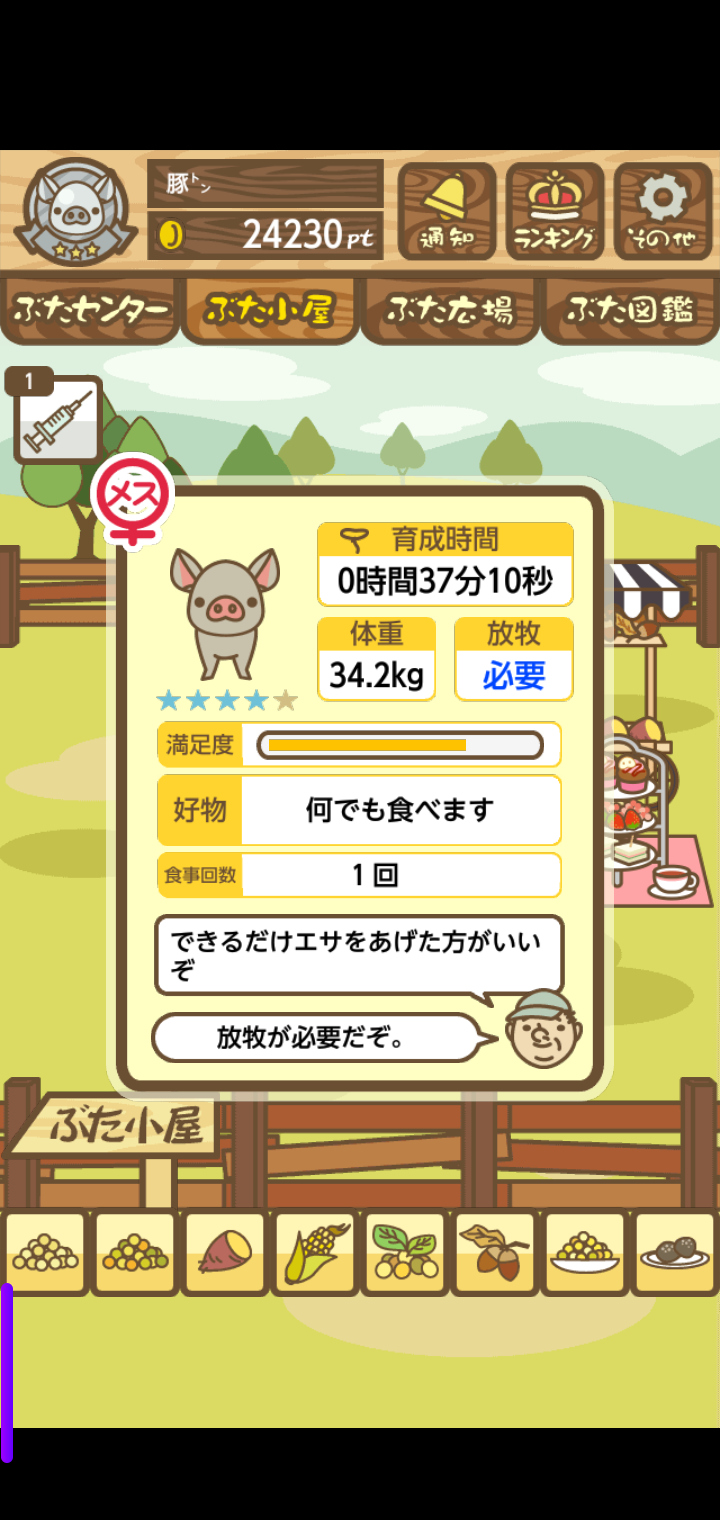720x1520 pixels.
Task: Open the 通知 notifications bell
Action: tap(446, 211)
